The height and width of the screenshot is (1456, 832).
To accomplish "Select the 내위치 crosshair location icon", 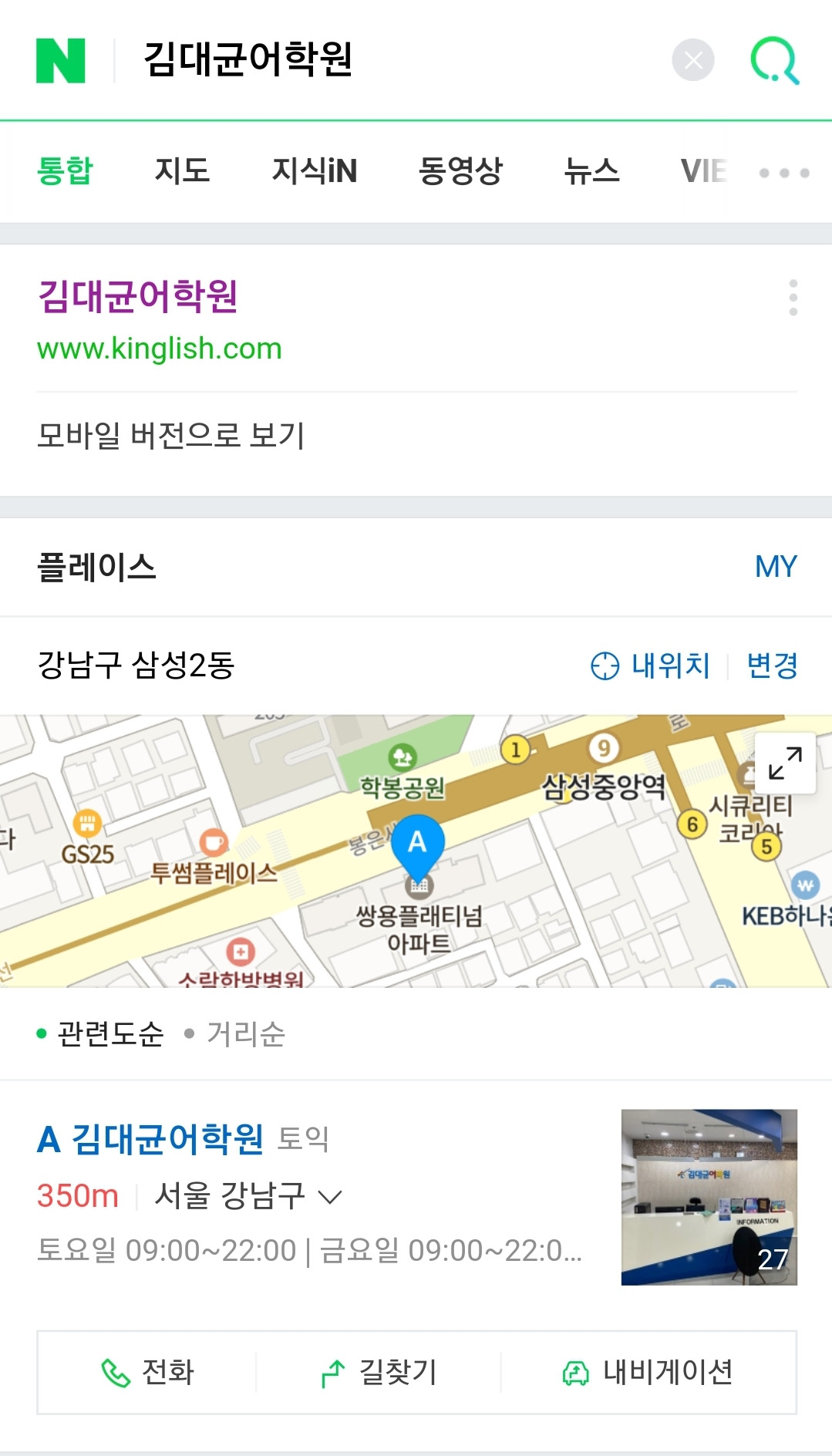I will tap(605, 666).
